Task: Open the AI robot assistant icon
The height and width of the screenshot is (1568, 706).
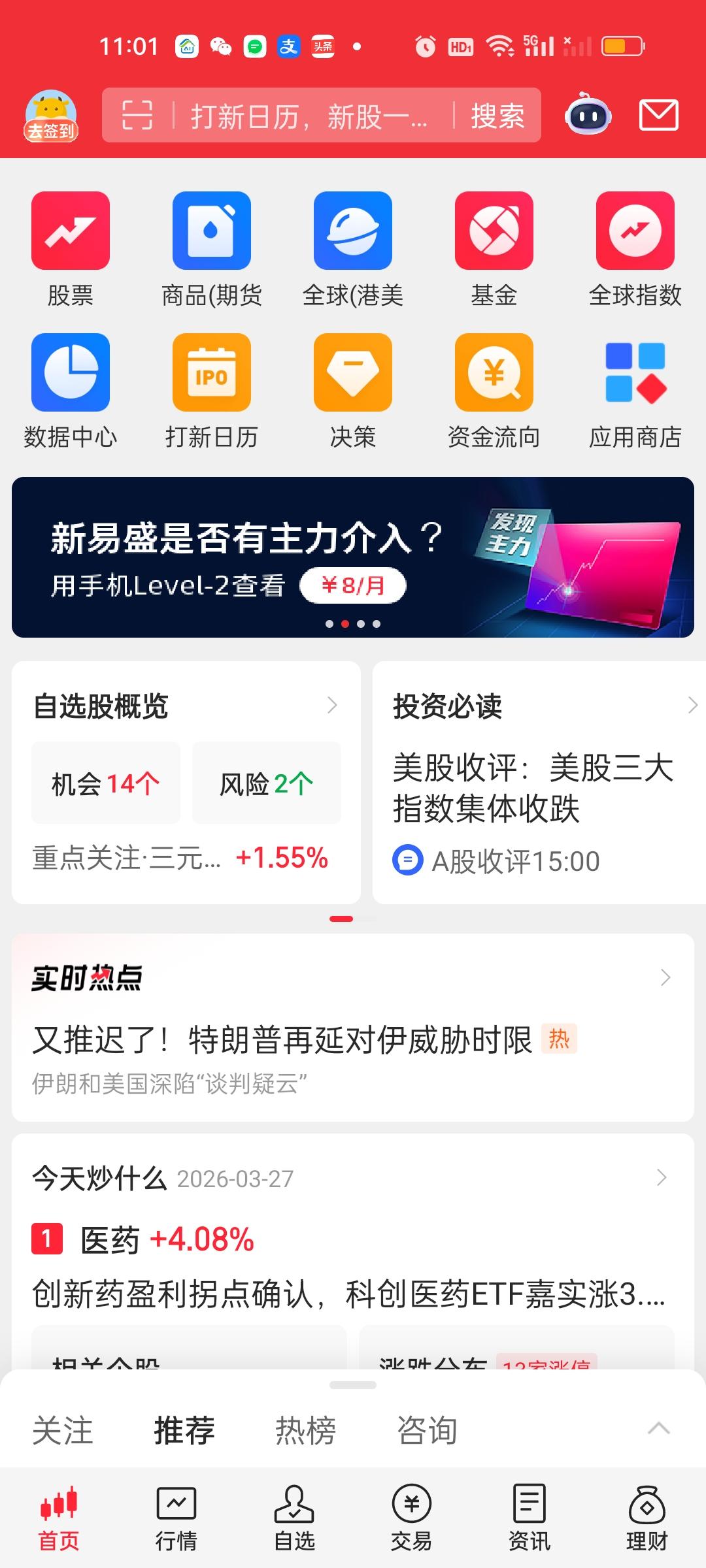Action: pyautogui.click(x=587, y=115)
